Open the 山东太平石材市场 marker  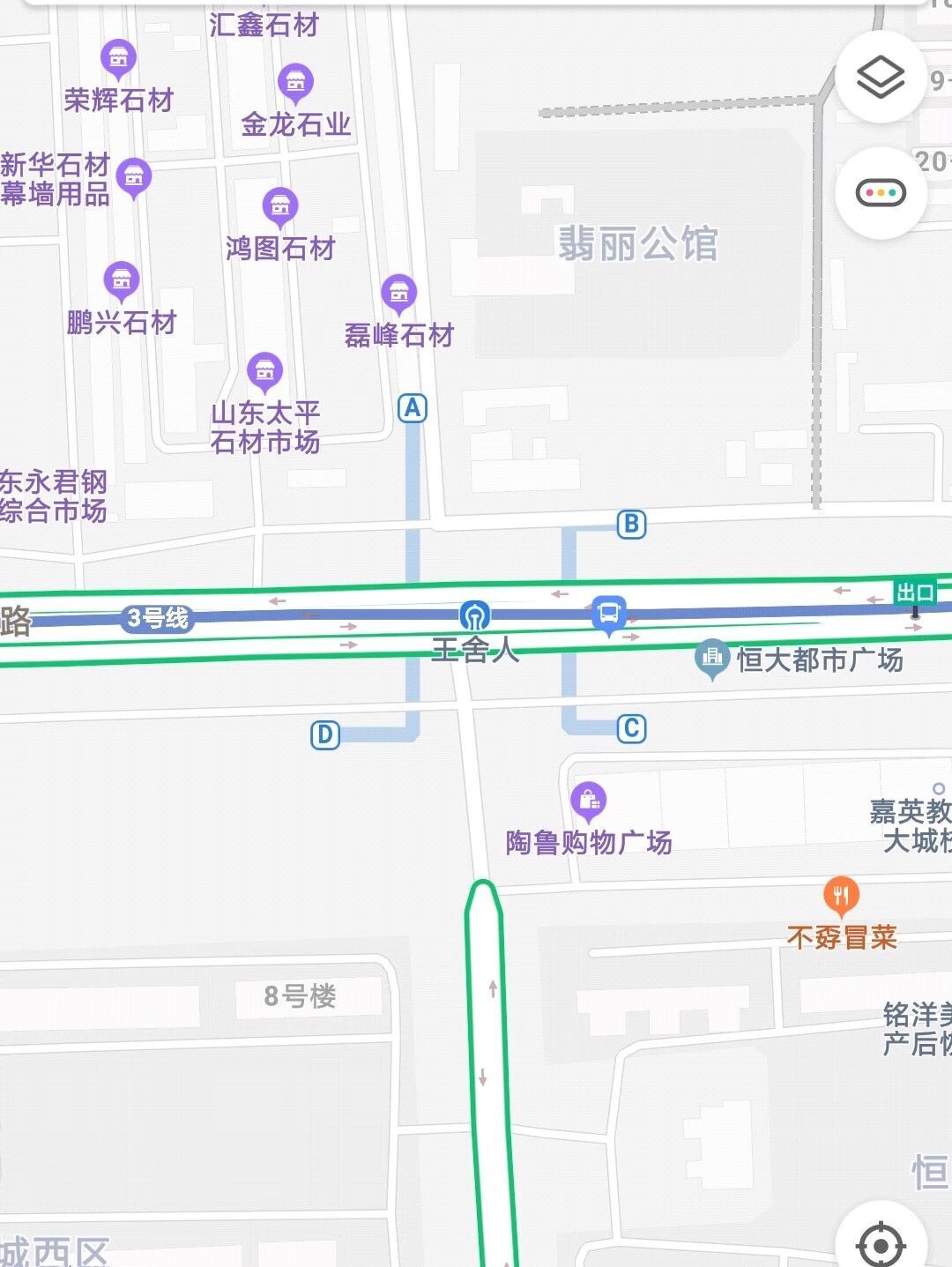tap(264, 371)
